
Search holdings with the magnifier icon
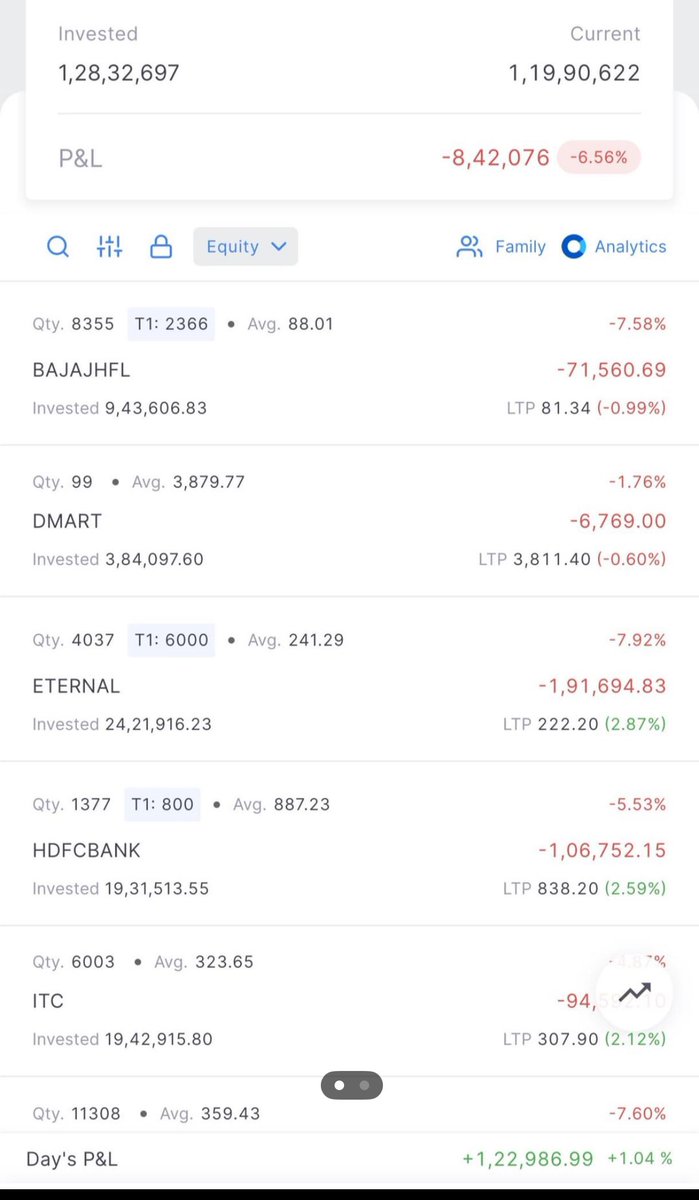point(58,247)
